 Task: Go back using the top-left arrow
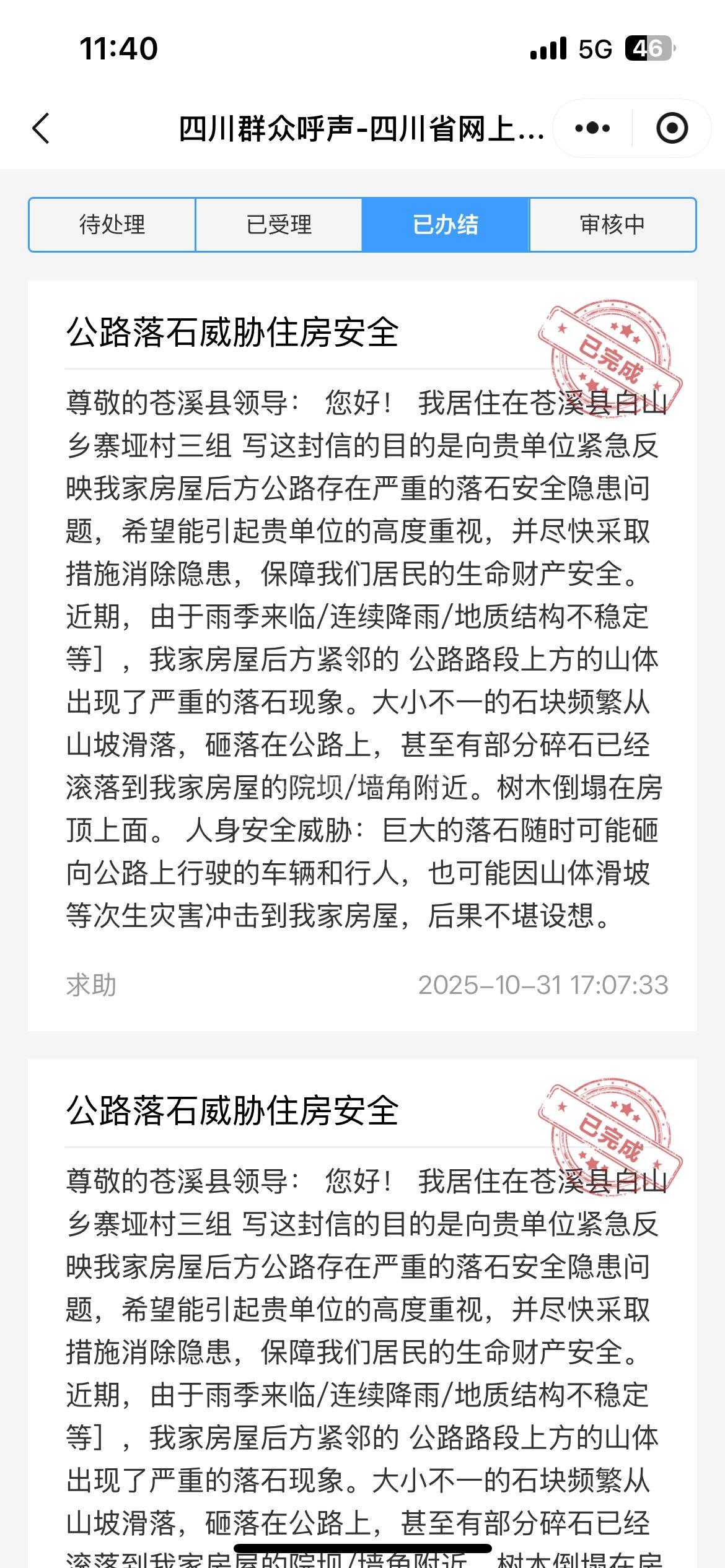click(41, 129)
